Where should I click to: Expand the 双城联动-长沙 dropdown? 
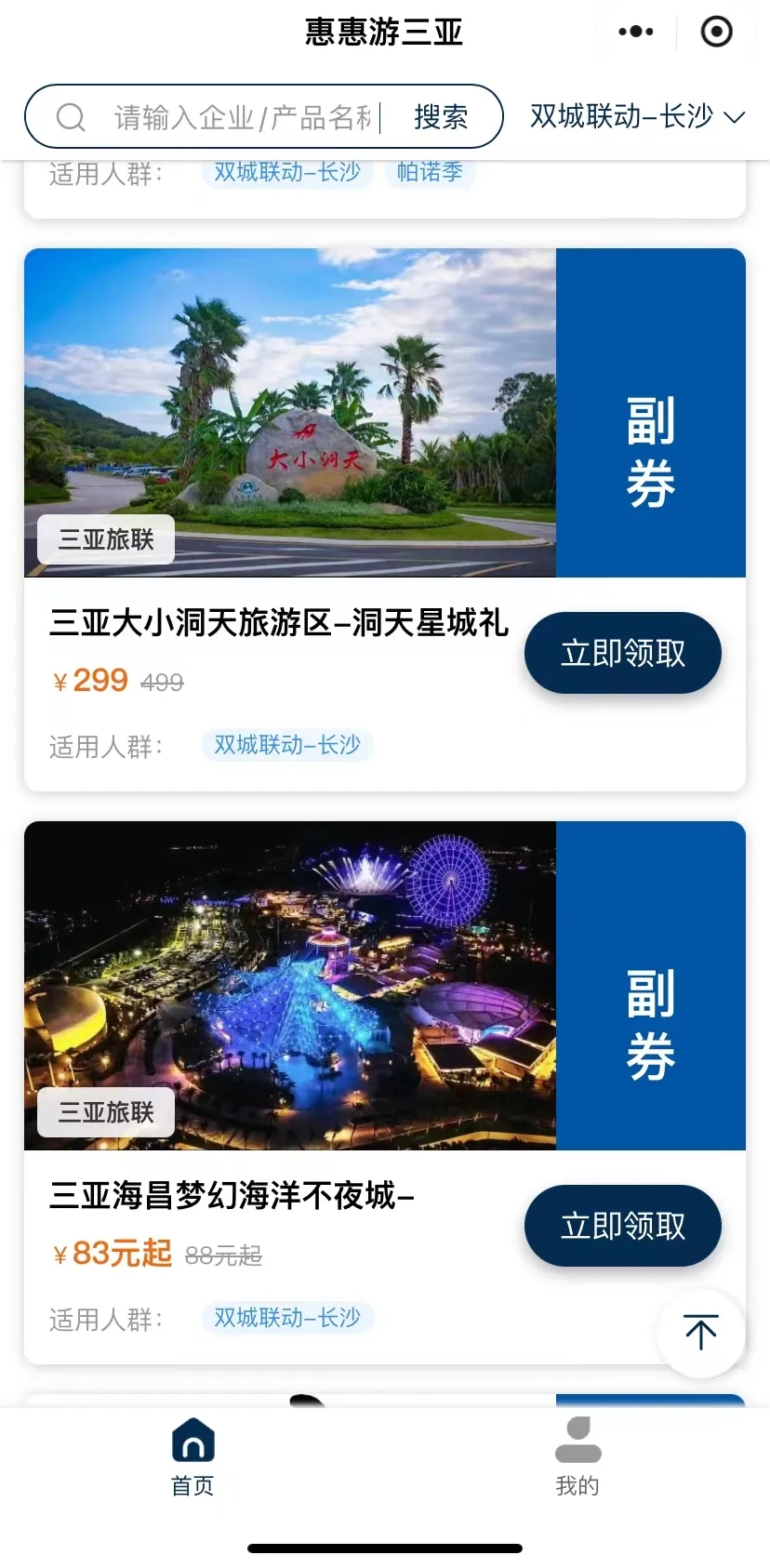pyautogui.click(x=638, y=117)
